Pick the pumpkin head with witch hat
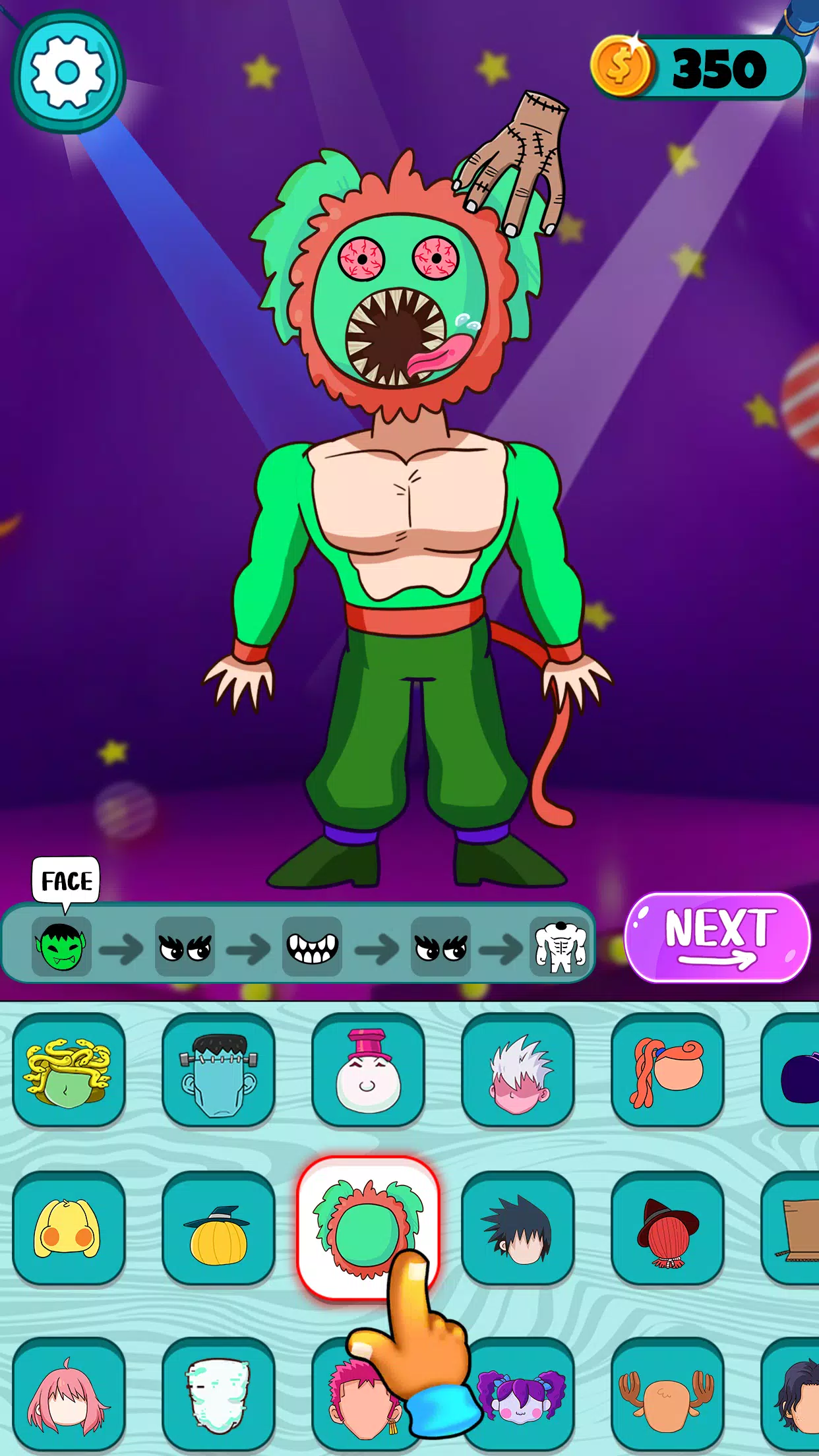Image resolution: width=819 pixels, height=1456 pixels. 218,1228
